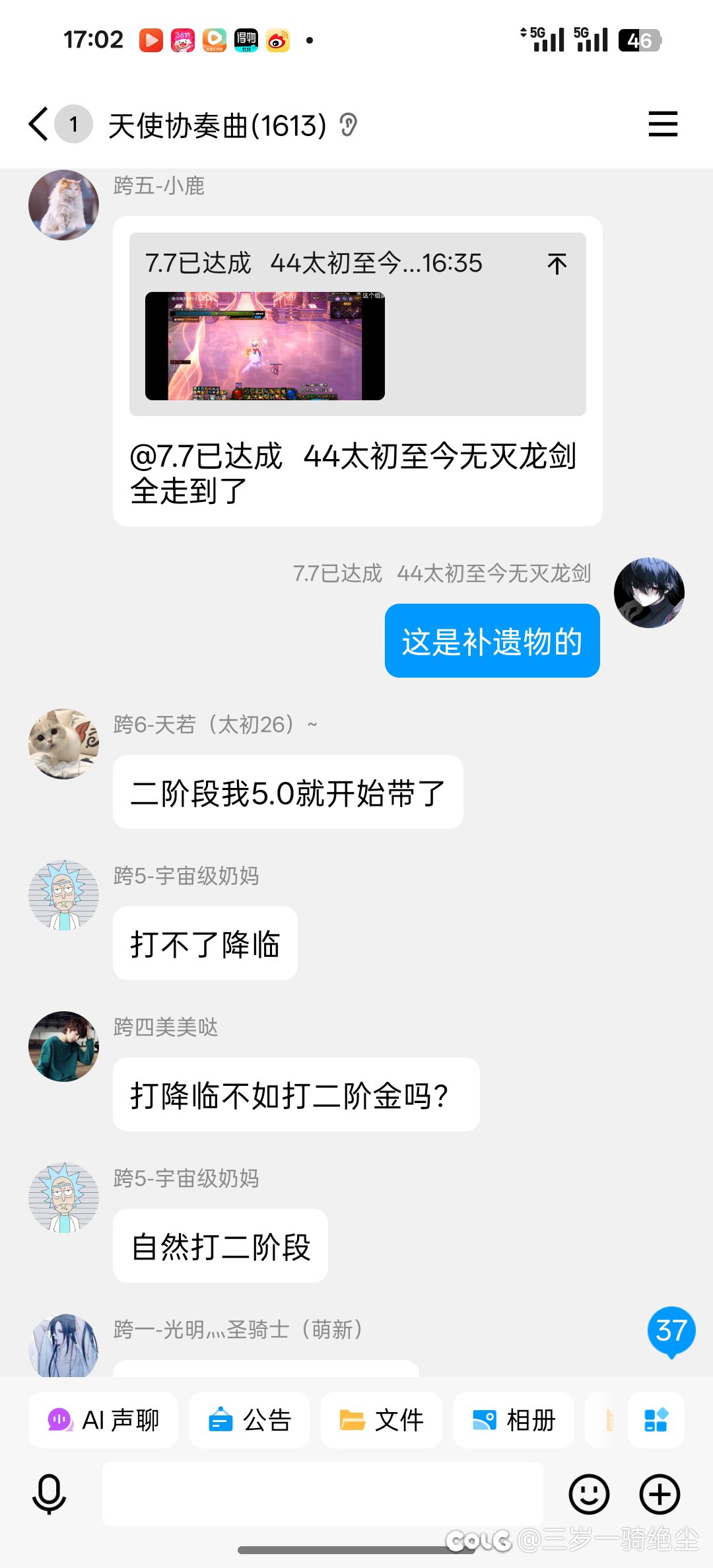
Task: Open AI 声聊
Action: click(103, 1419)
